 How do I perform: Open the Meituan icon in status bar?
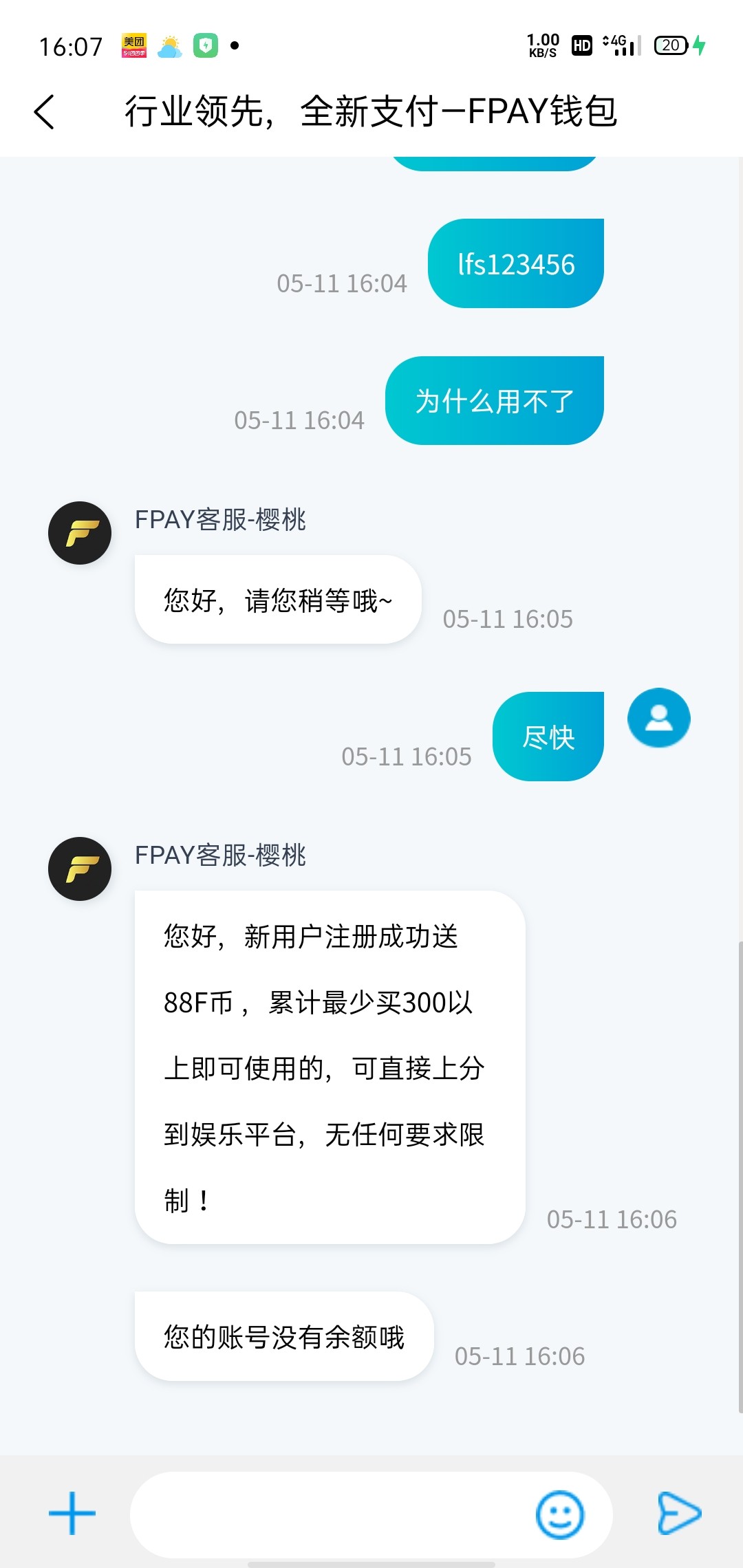point(136,44)
